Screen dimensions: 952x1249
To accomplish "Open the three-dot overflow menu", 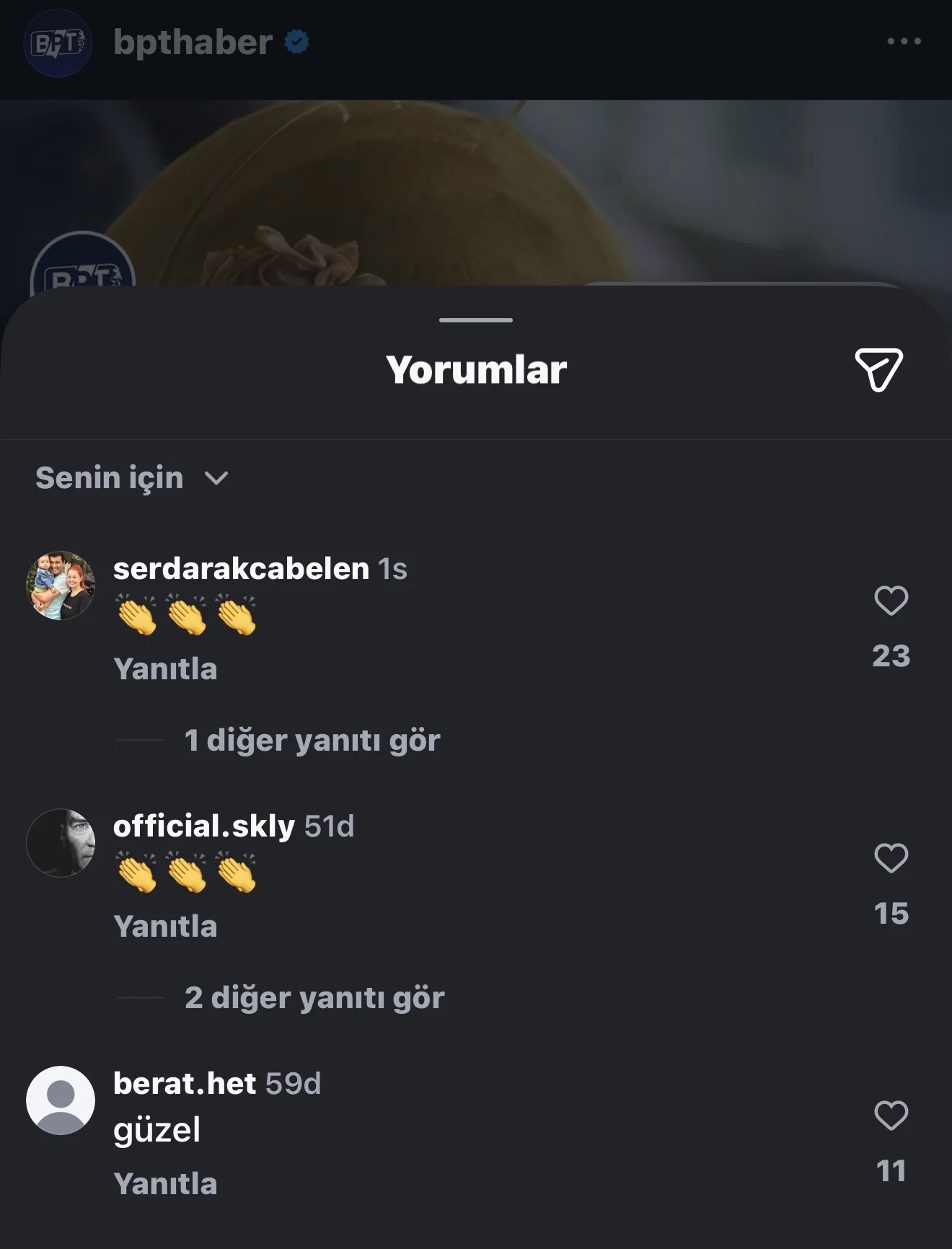I will (904, 41).
